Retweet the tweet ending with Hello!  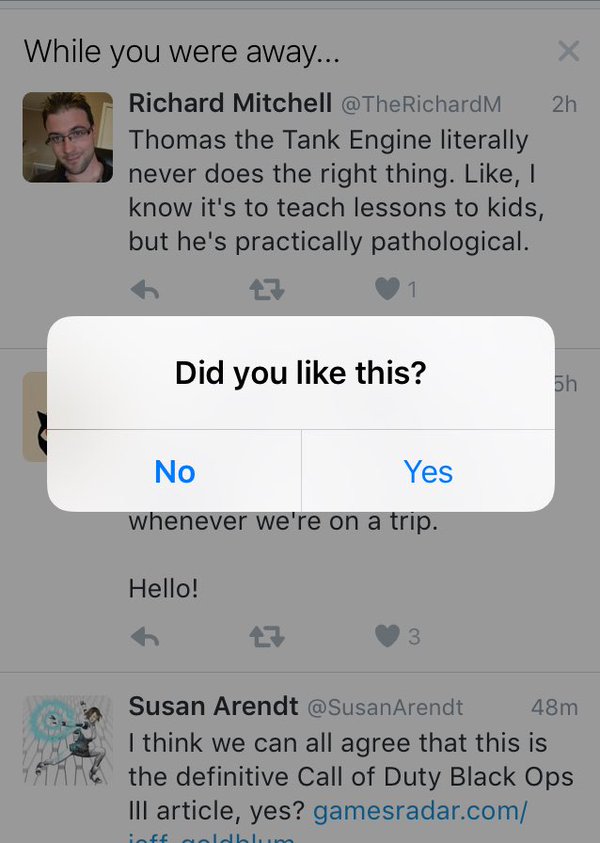[x=266, y=636]
